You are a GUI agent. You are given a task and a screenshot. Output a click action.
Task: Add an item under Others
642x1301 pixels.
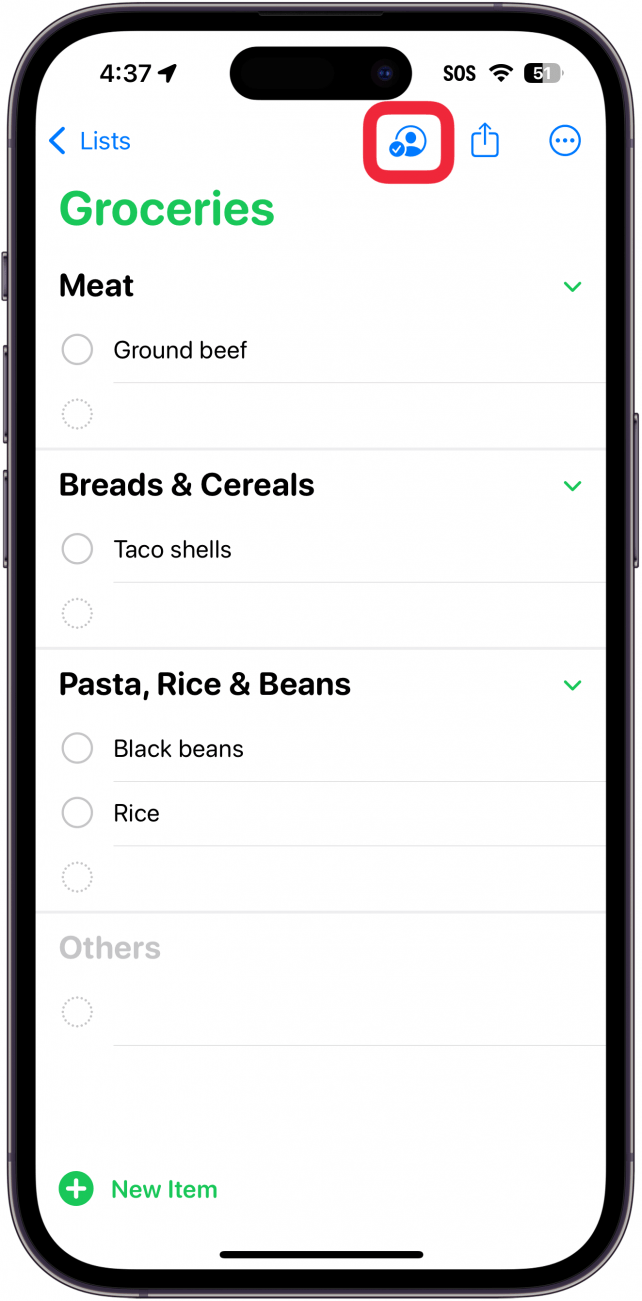(77, 1012)
